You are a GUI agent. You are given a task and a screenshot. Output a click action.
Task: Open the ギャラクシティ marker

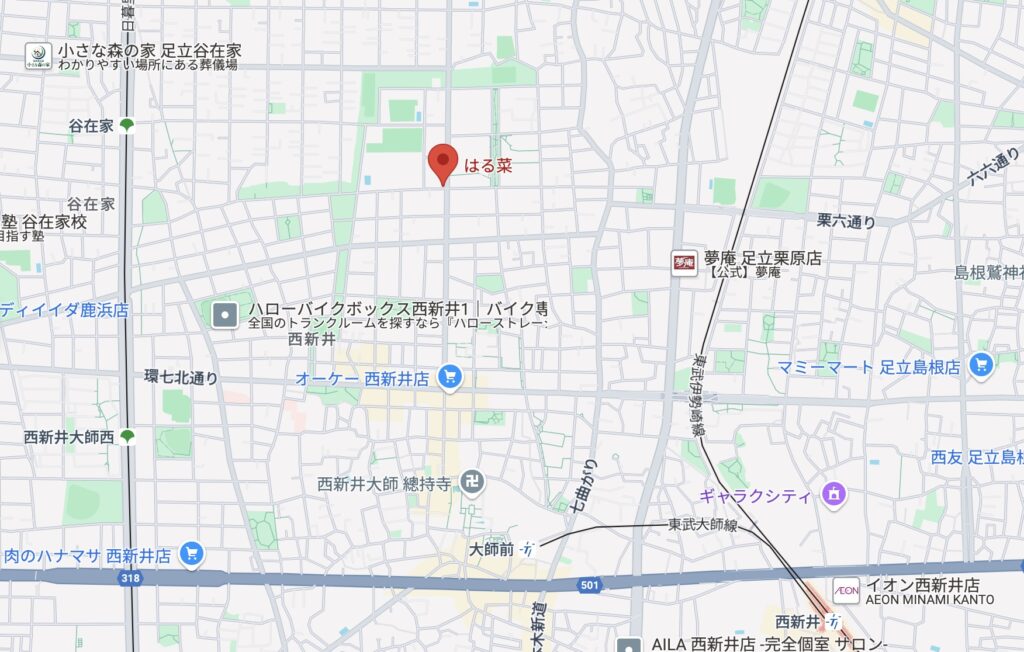point(832,493)
